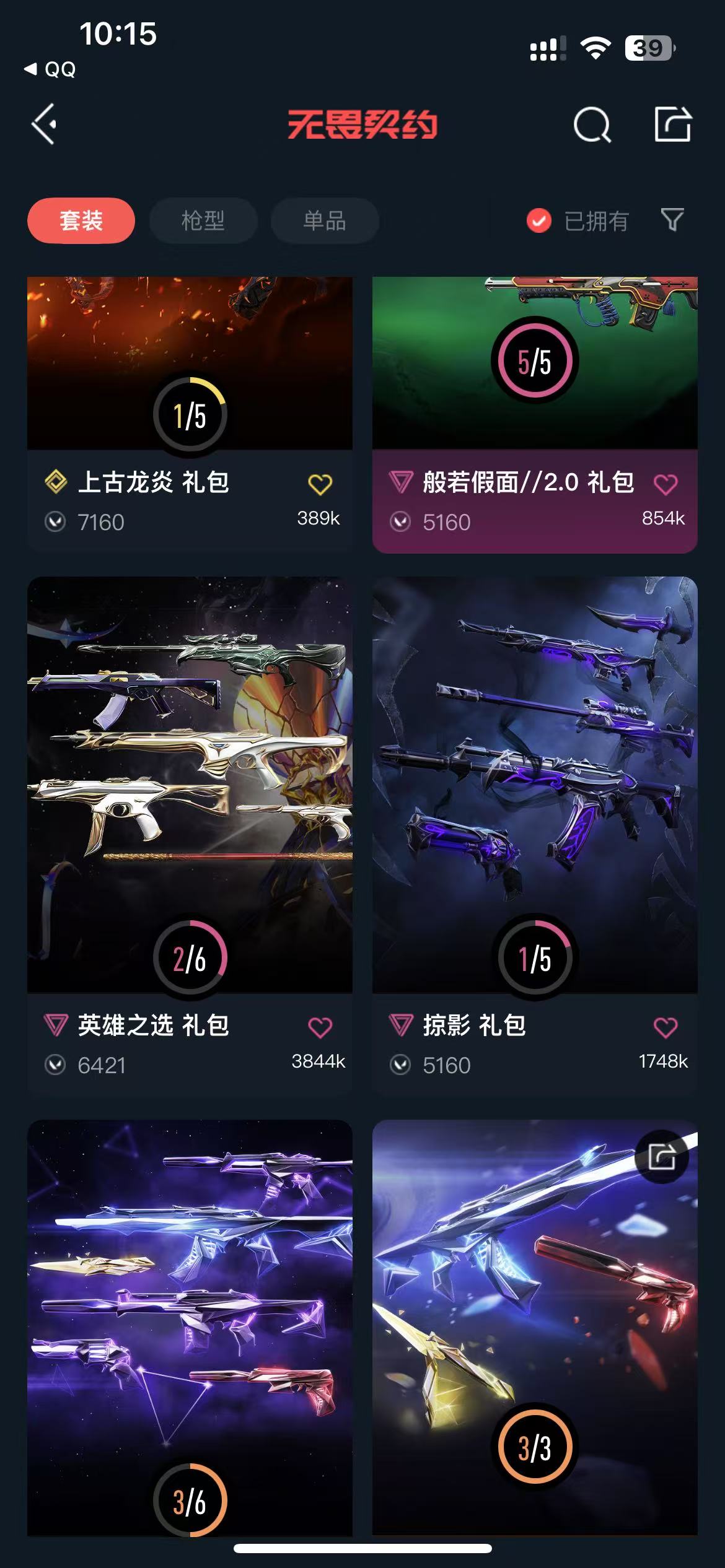Open the bundle card showing 3/3 progress
725x1568 pixels.
[x=534, y=1325]
